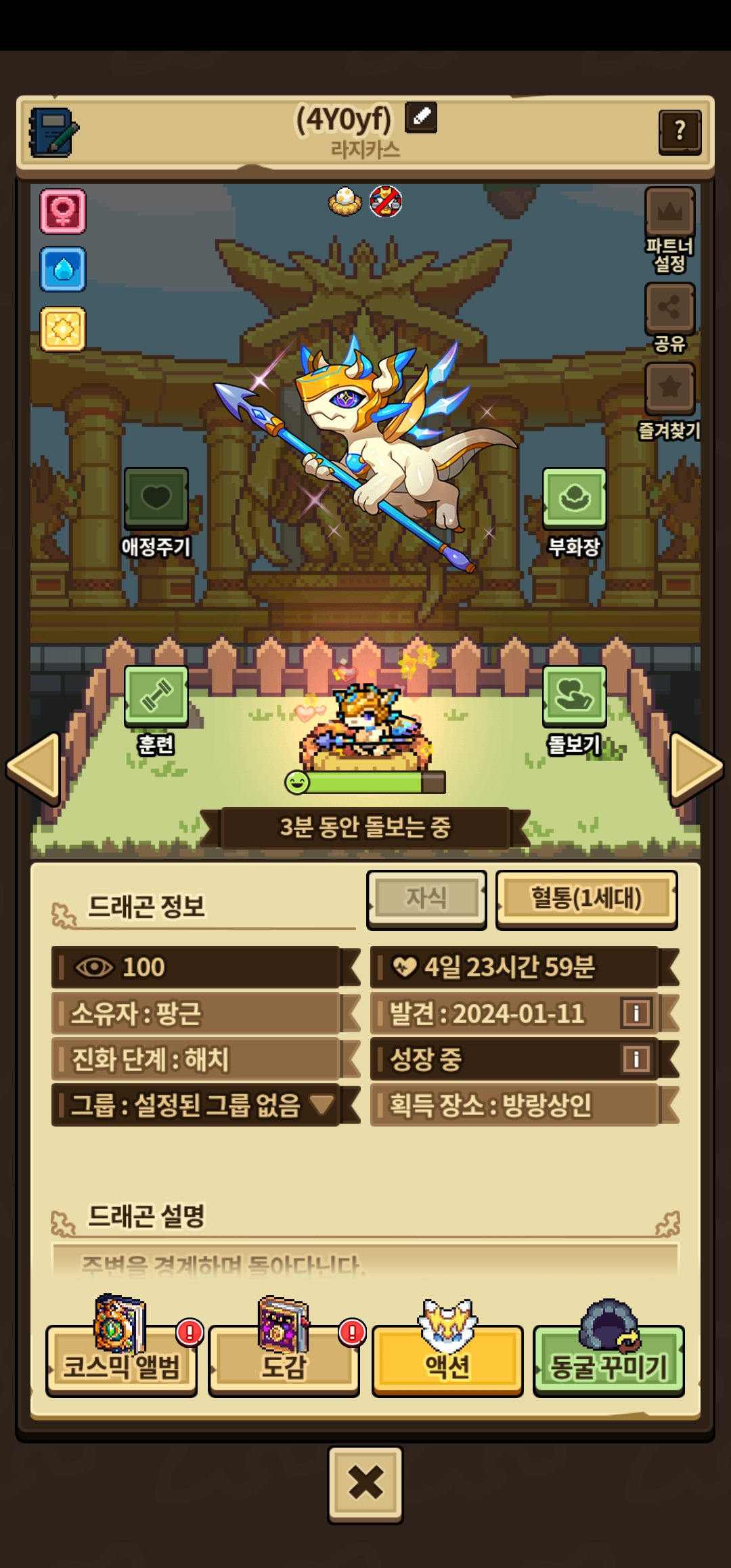Add dragon to 즐겨찾기 favorites
The image size is (731, 1568).
click(669, 389)
